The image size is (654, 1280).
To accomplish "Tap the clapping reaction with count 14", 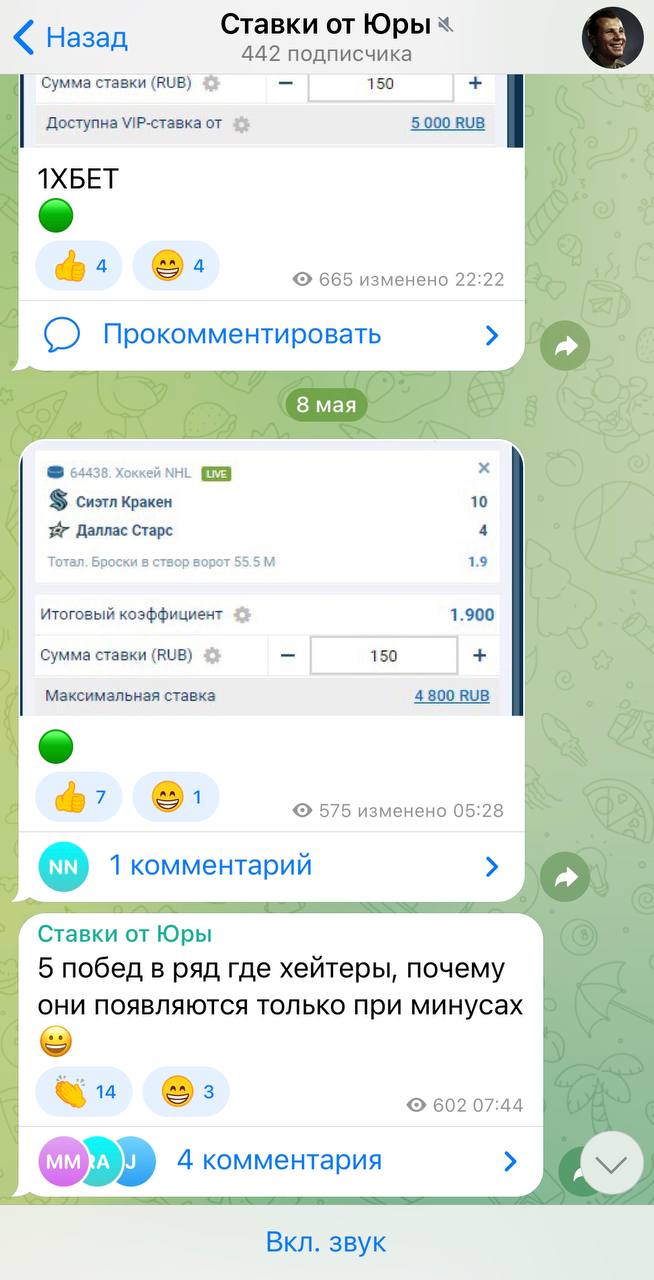I will pyautogui.click(x=84, y=1091).
